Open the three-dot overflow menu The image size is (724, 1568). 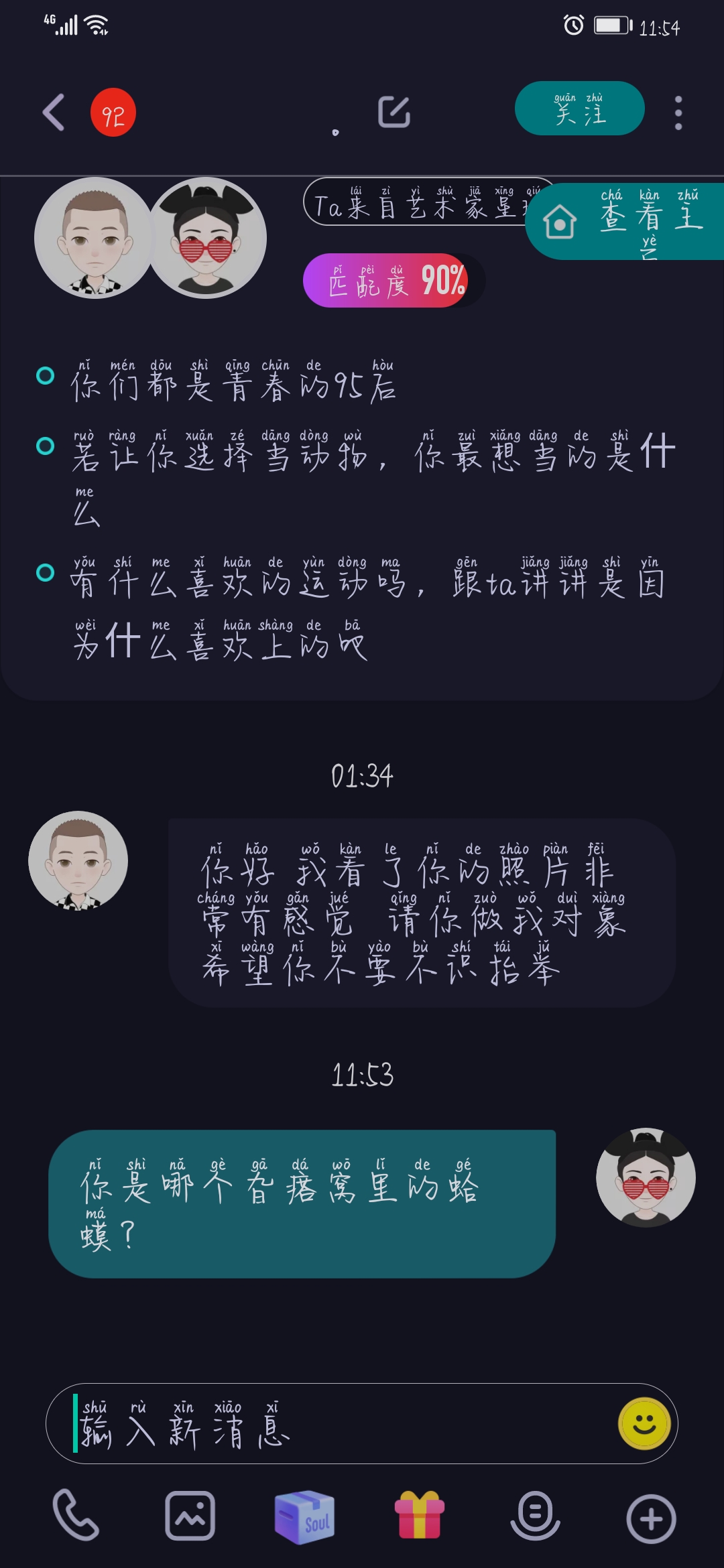(x=678, y=113)
